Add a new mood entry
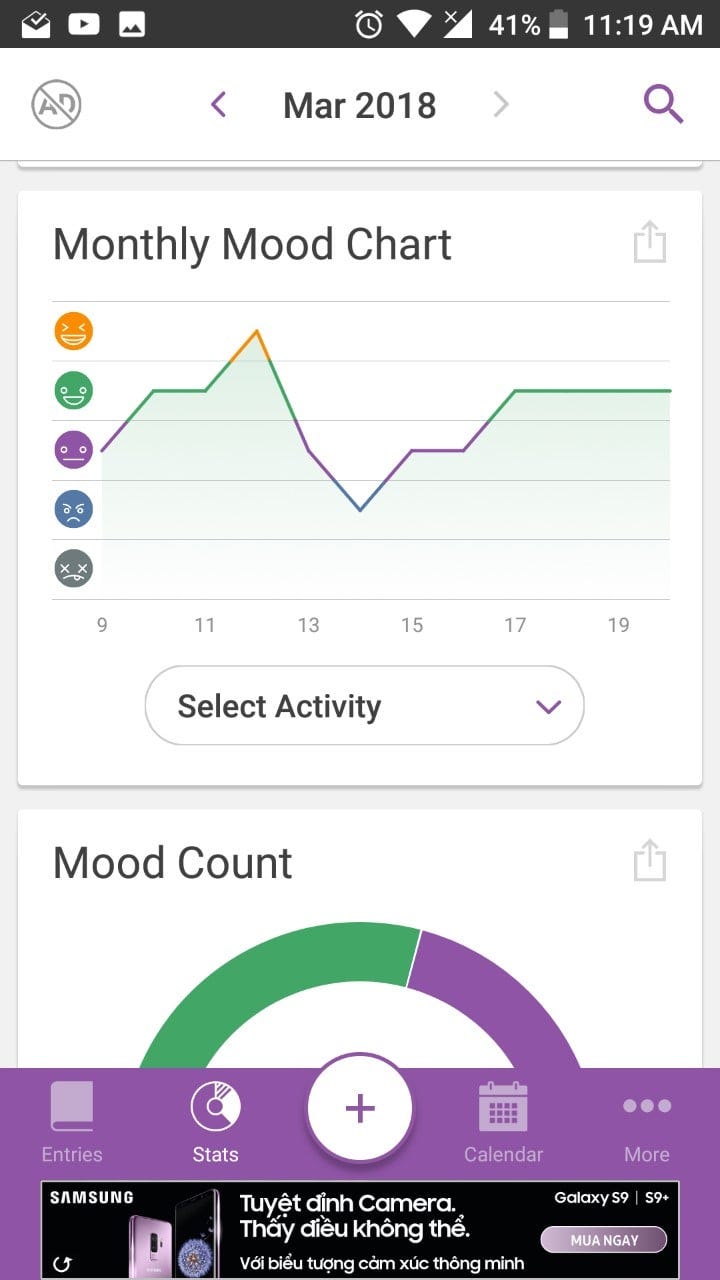Viewport: 720px width, 1280px height. click(x=360, y=1108)
